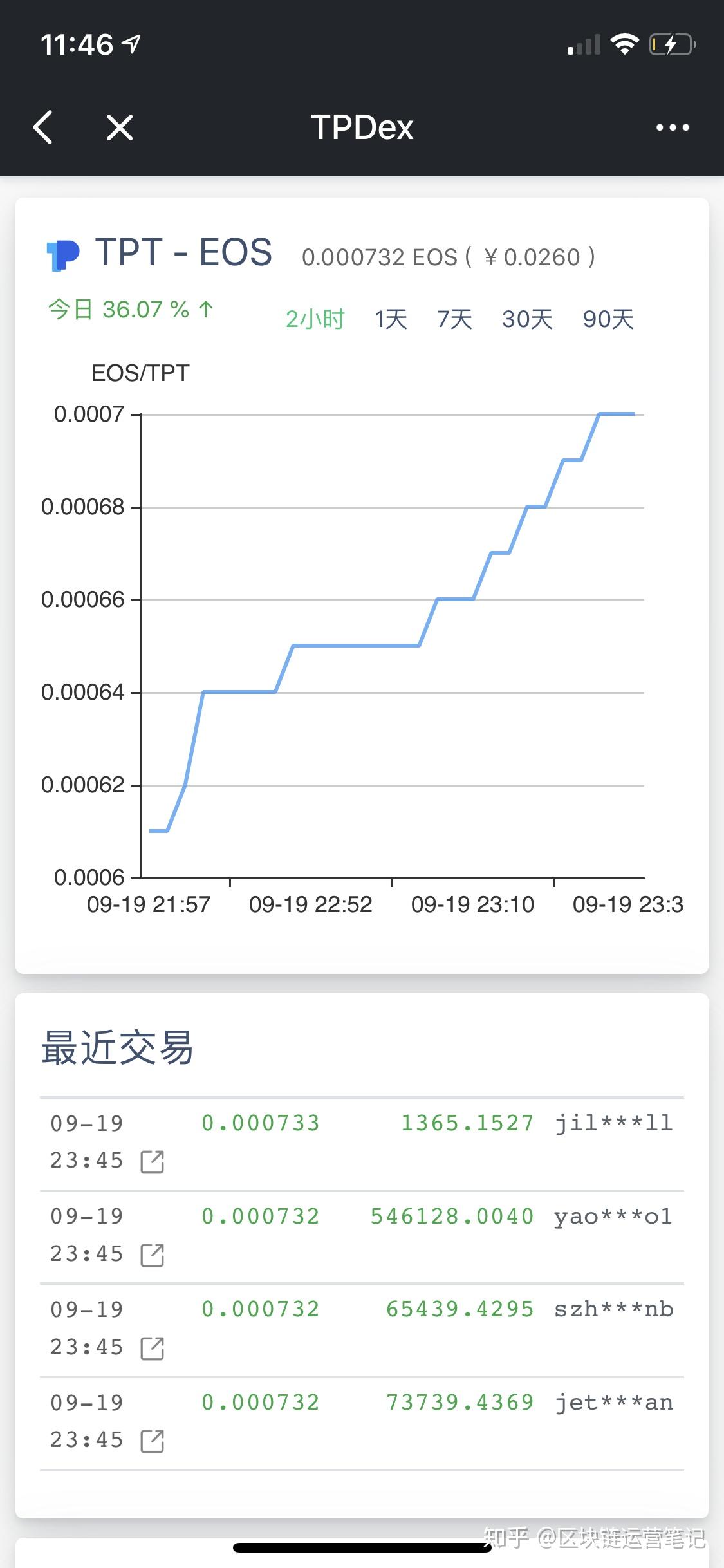Click the TPT token logo
Image resolution: width=724 pixels, height=1568 pixels.
coord(62,254)
